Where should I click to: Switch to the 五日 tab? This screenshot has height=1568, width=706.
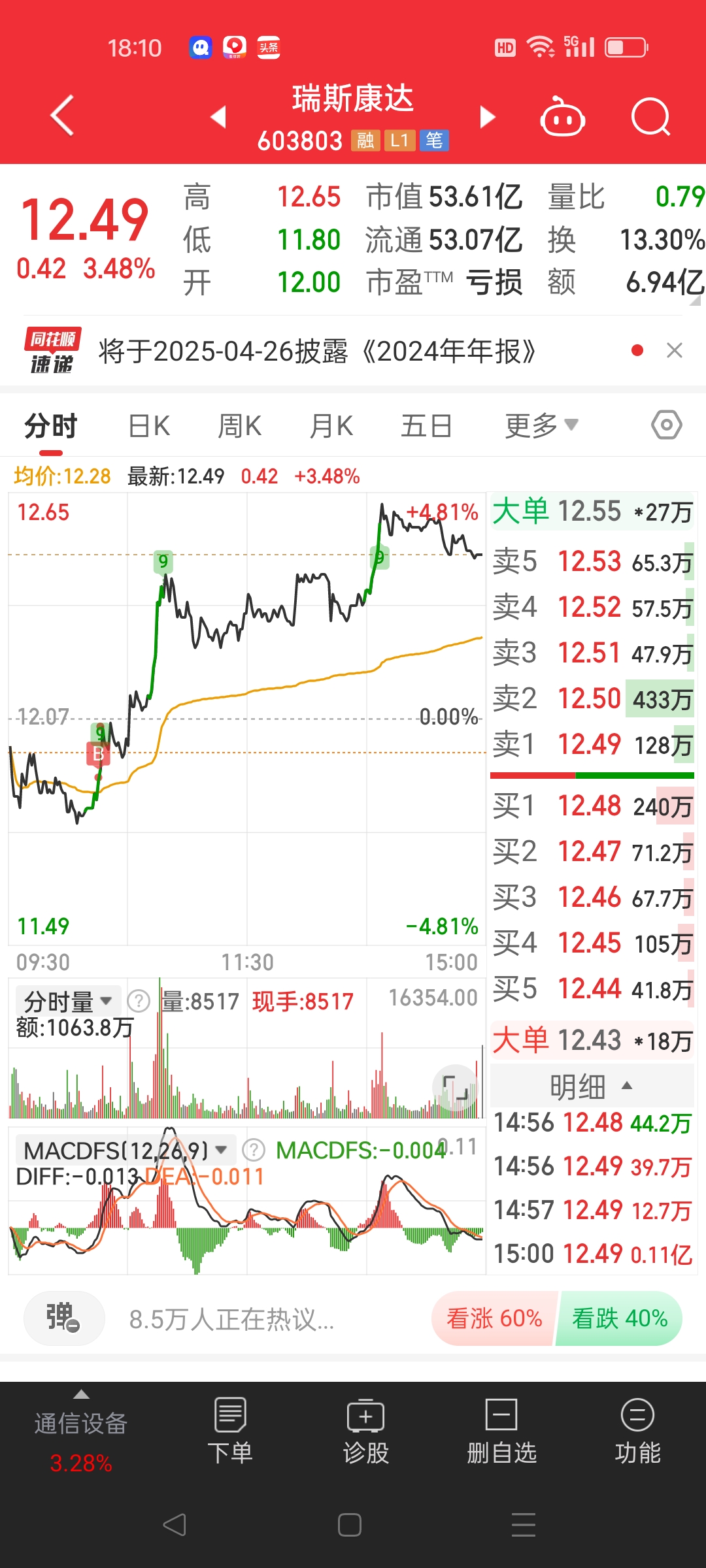tap(426, 425)
